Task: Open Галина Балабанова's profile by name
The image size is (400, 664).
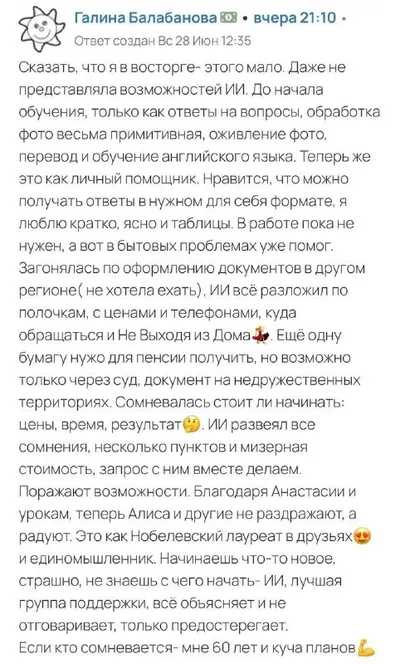Action: pyautogui.click(x=146, y=18)
